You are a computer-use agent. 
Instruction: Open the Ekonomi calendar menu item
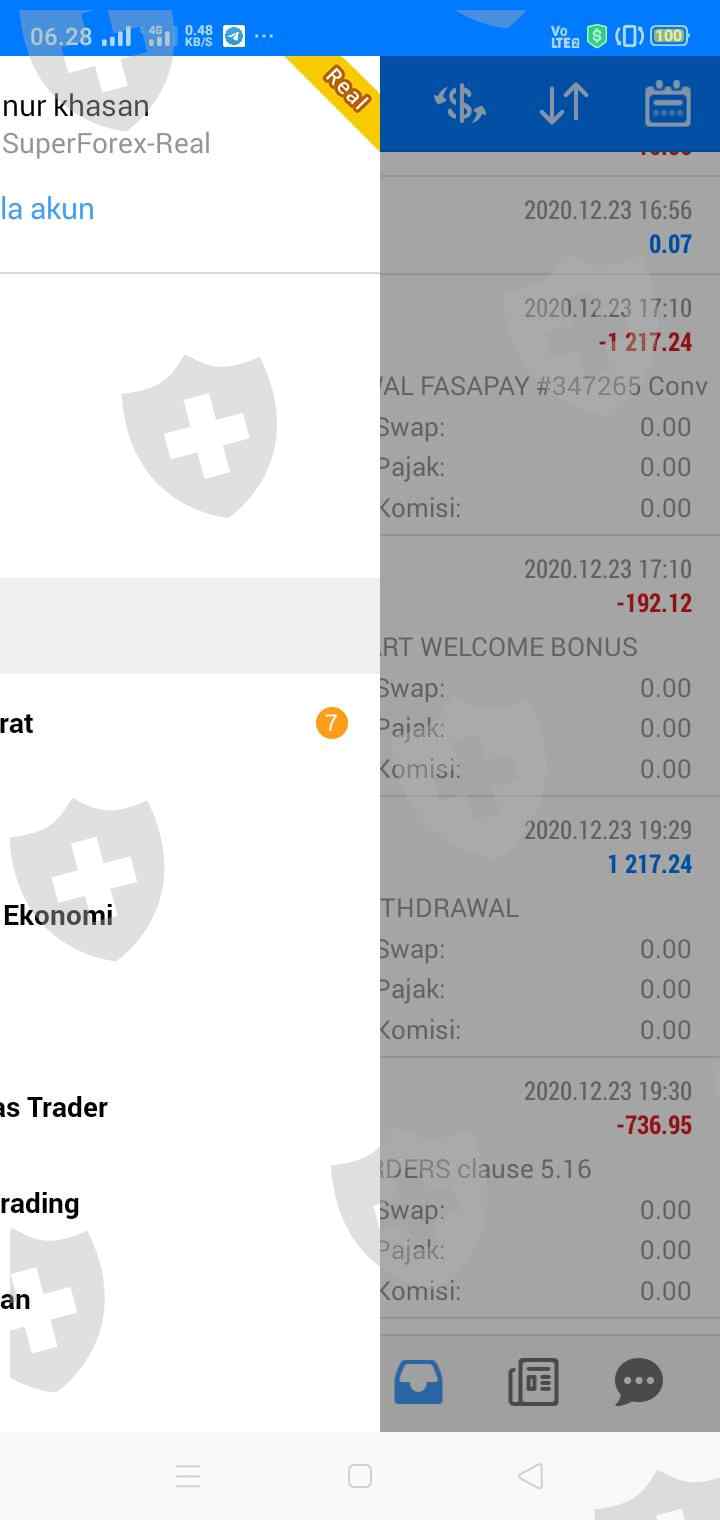(190, 915)
